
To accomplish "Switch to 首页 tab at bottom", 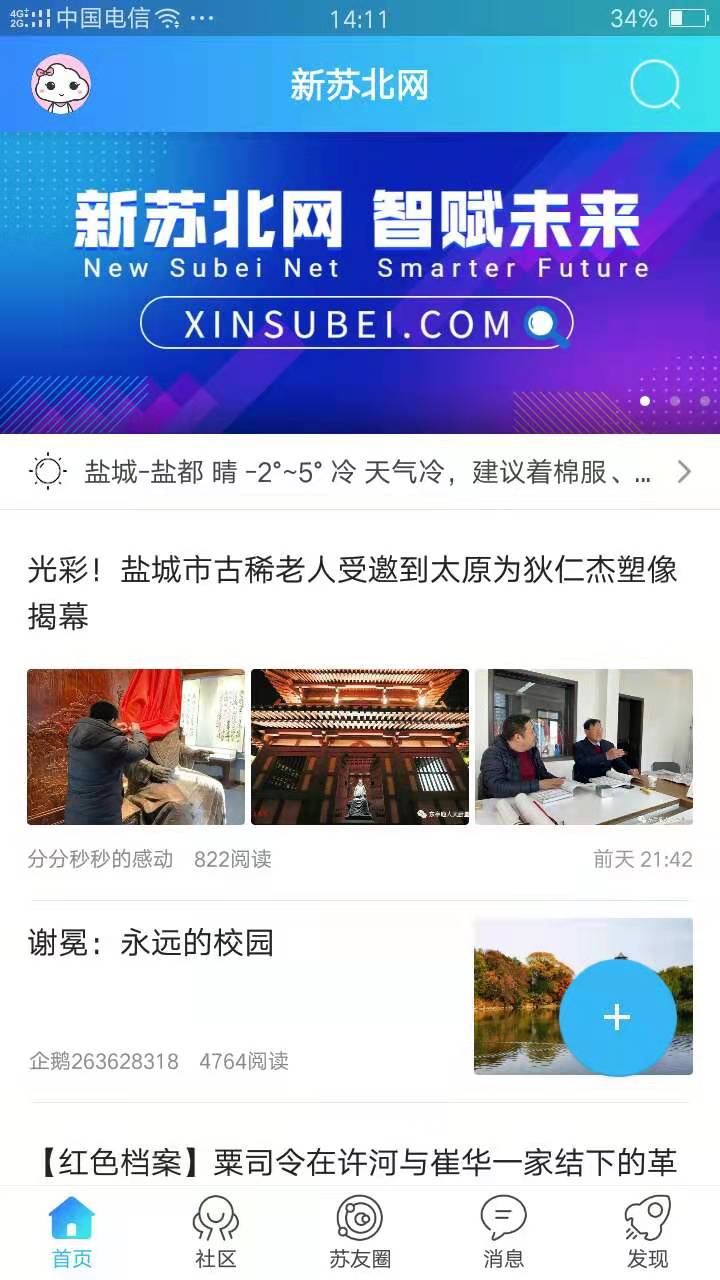I will [71, 1240].
